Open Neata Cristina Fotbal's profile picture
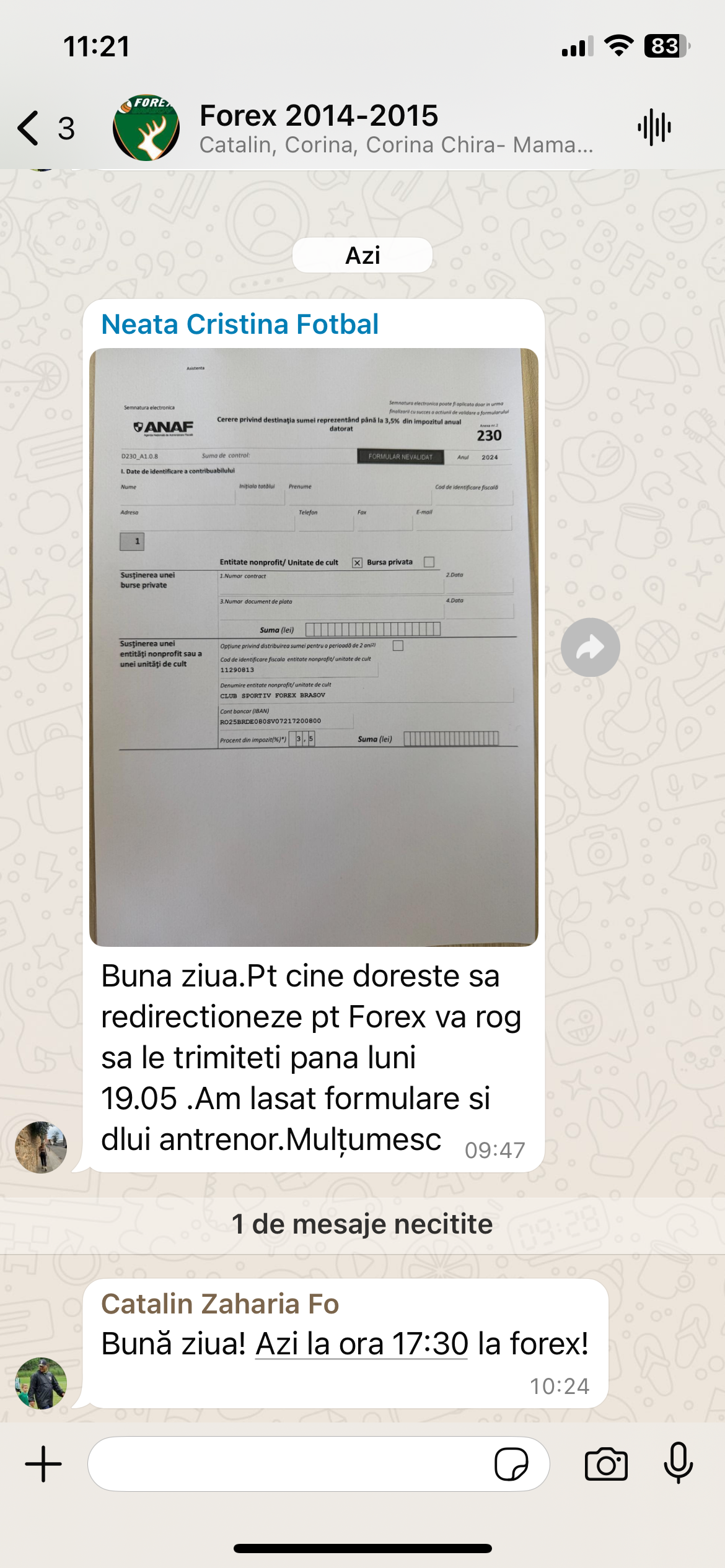725x1568 pixels. [x=41, y=1147]
